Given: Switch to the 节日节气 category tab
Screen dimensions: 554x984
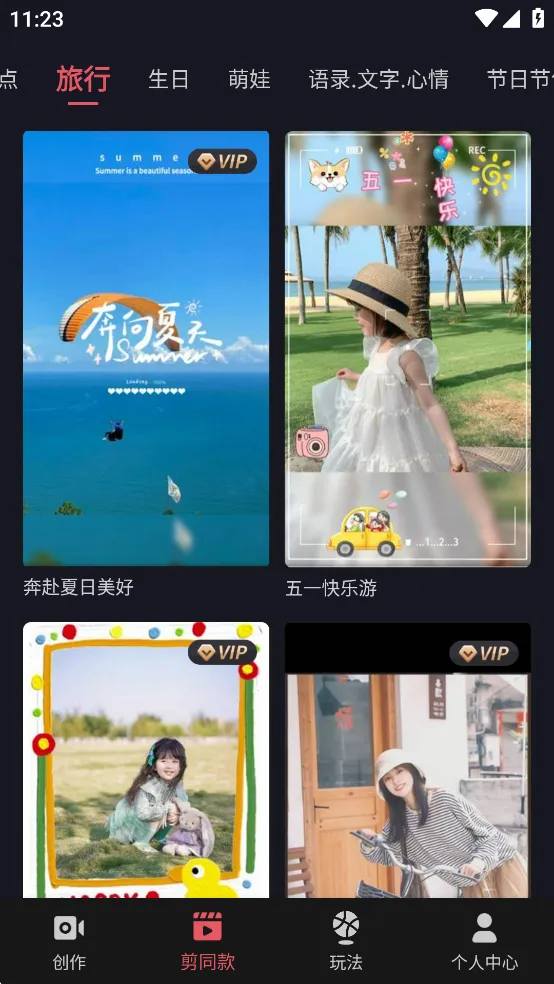Looking at the screenshot, I should (520, 80).
